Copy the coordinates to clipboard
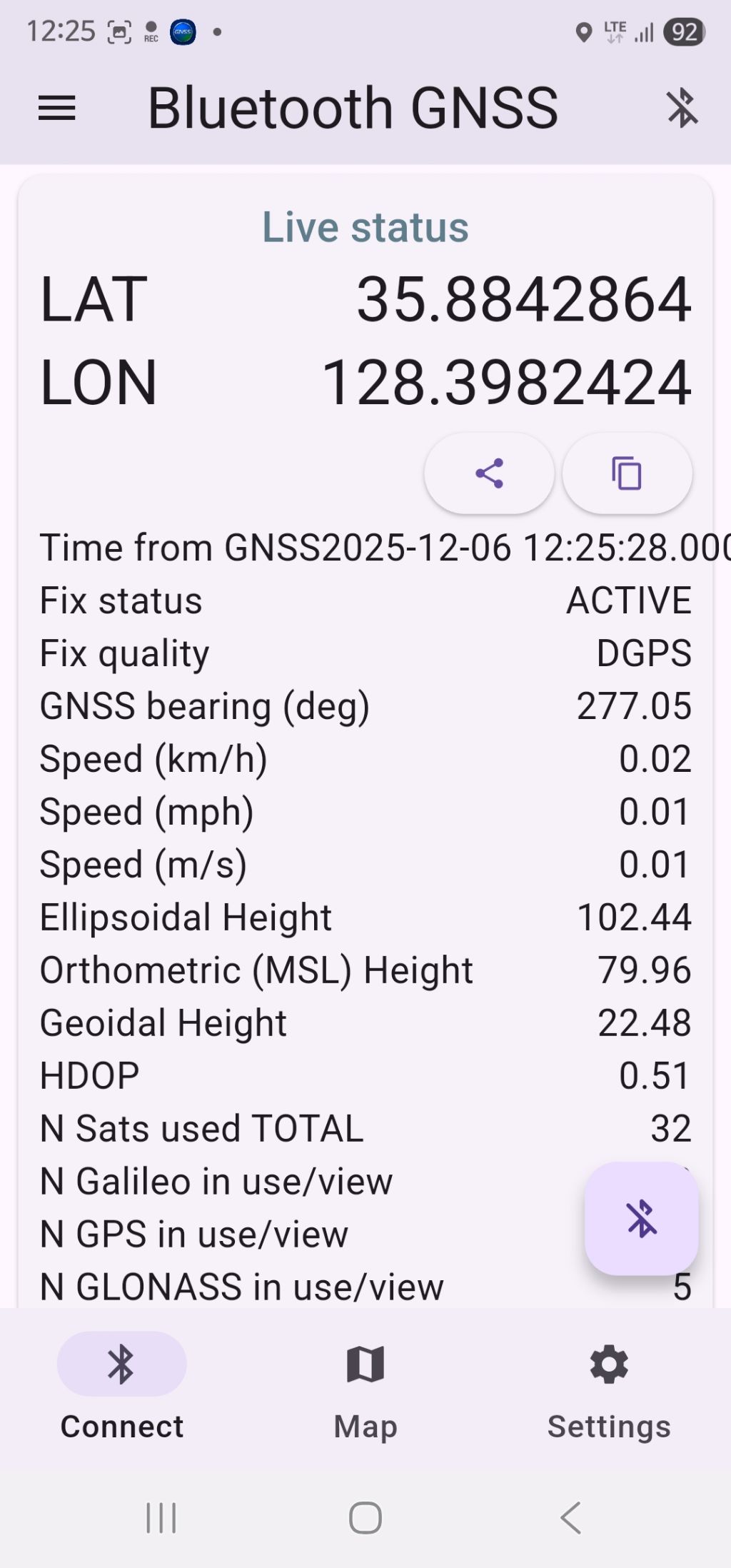 coord(627,473)
